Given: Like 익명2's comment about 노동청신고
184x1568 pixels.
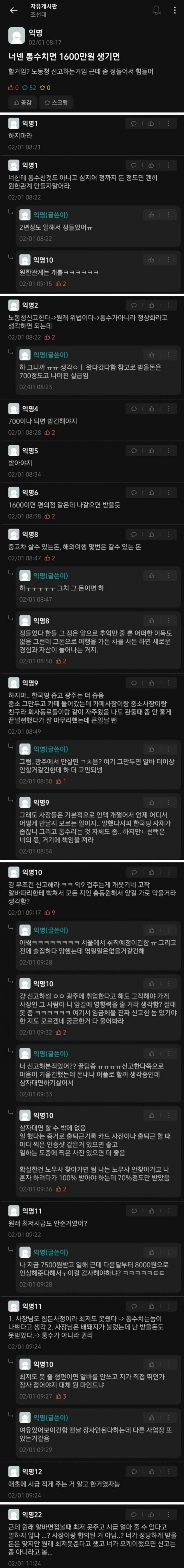Looking at the screenshot, I should click(x=151, y=305).
